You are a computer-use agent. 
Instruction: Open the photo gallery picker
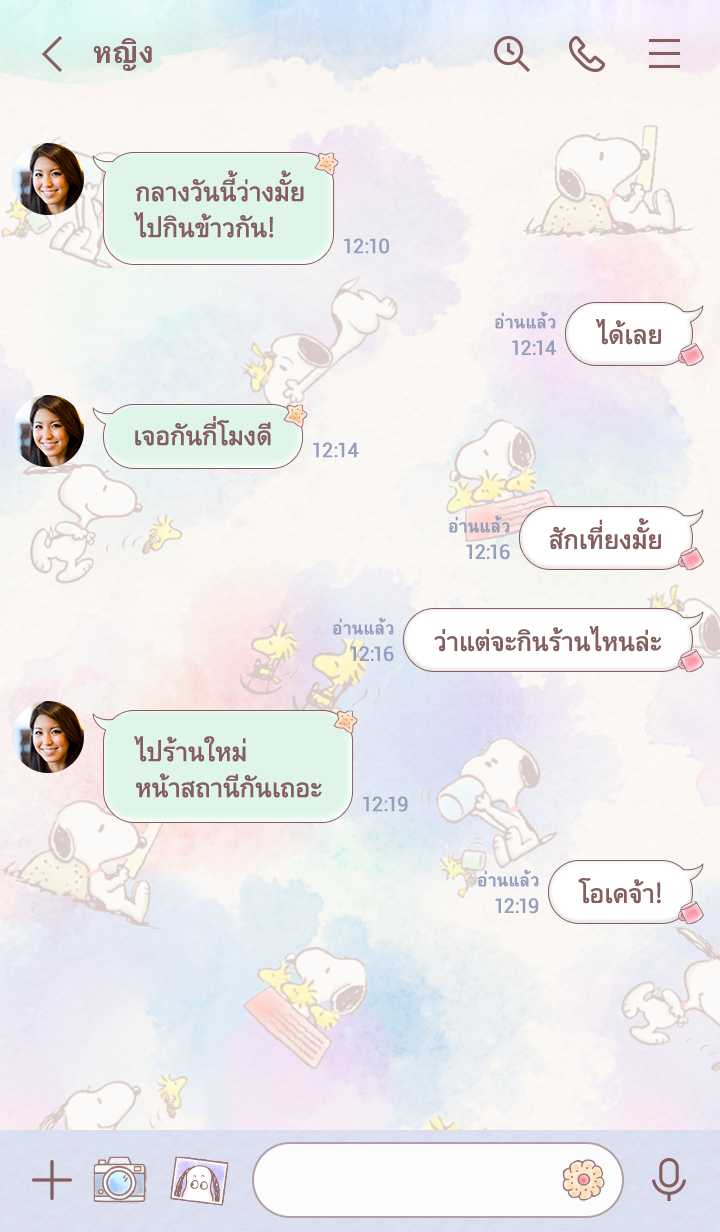tap(199, 1180)
